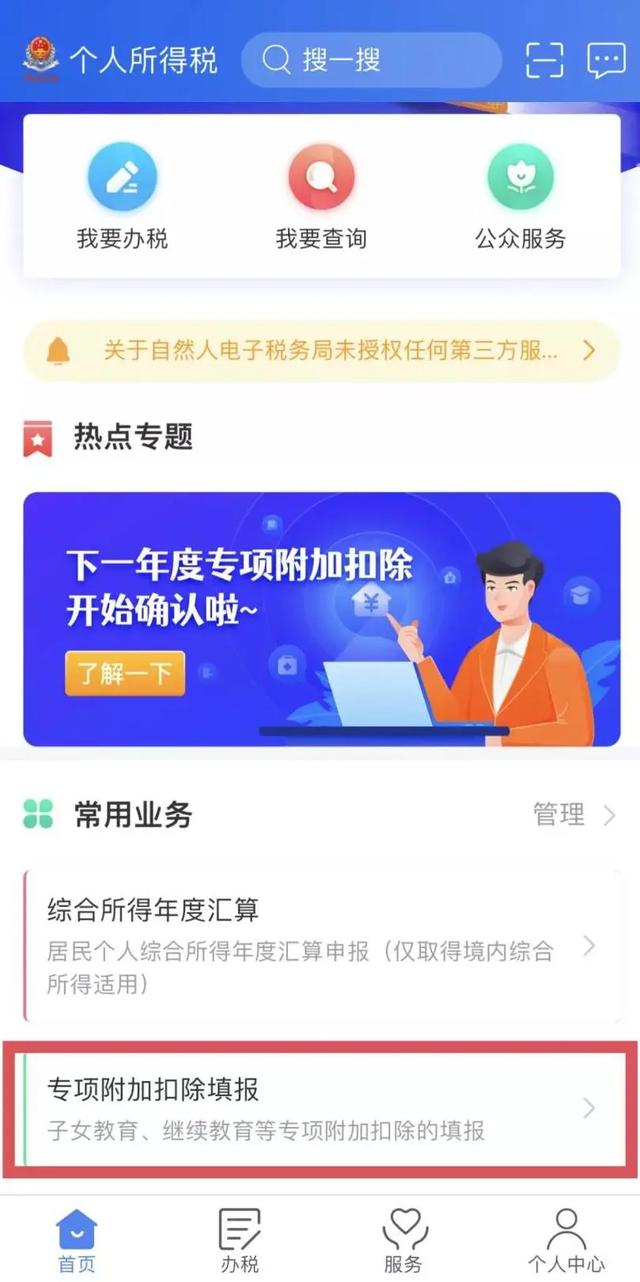Viewport: 640px width, 1282px height.
Task: Tap the 了解一下 banner button
Action: (125, 675)
